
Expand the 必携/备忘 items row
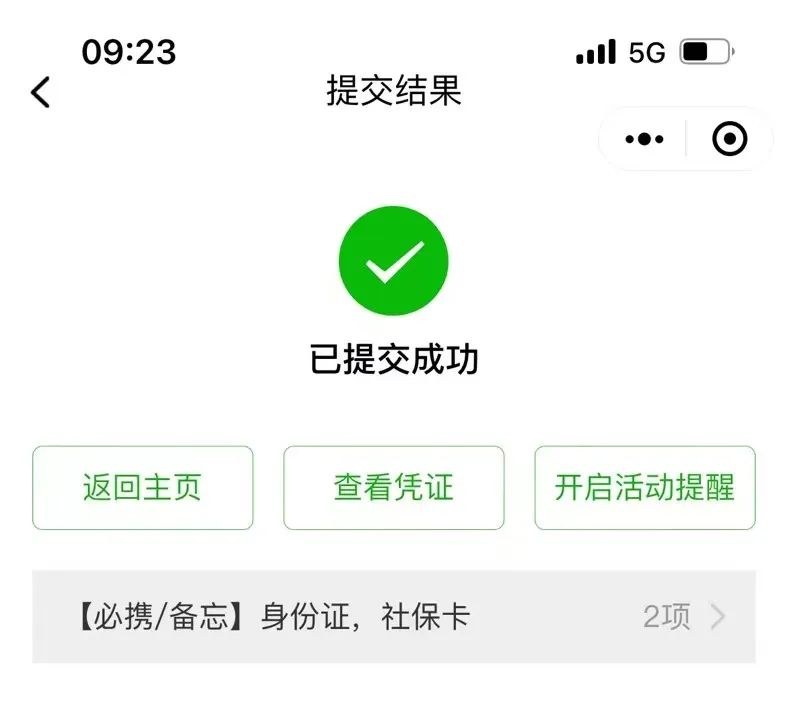pos(393,616)
